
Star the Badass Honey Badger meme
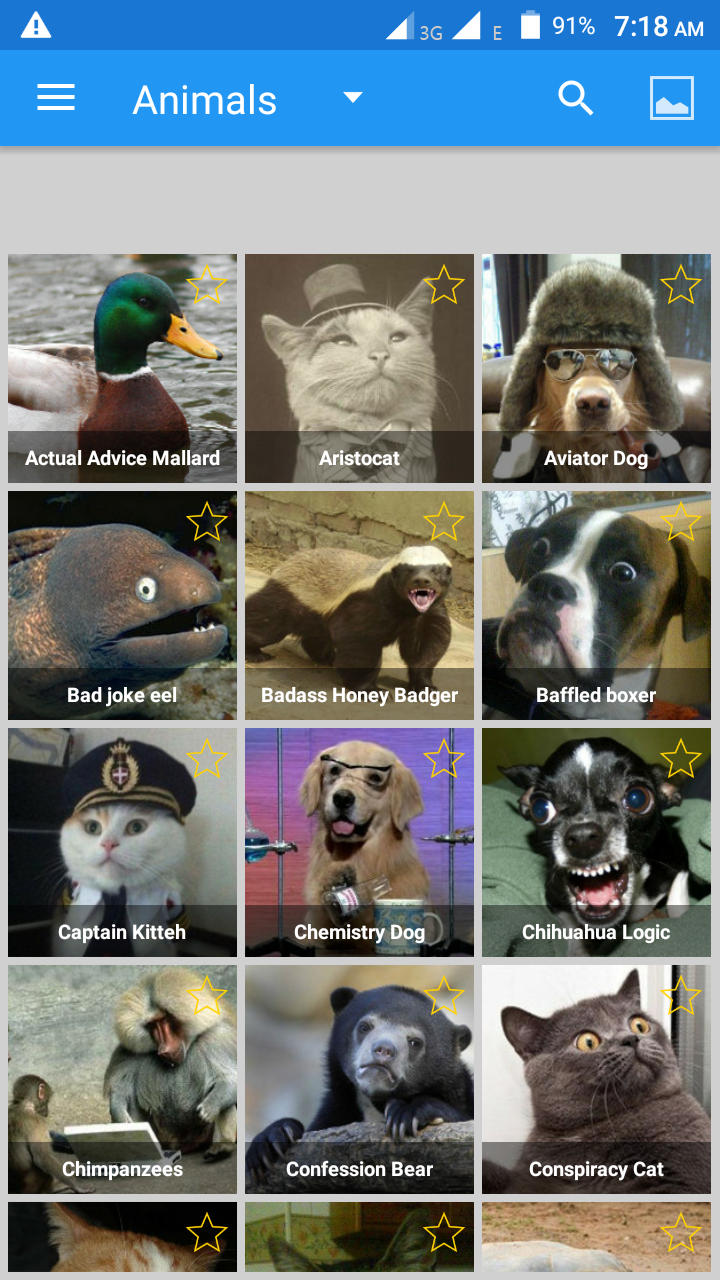[x=444, y=522]
